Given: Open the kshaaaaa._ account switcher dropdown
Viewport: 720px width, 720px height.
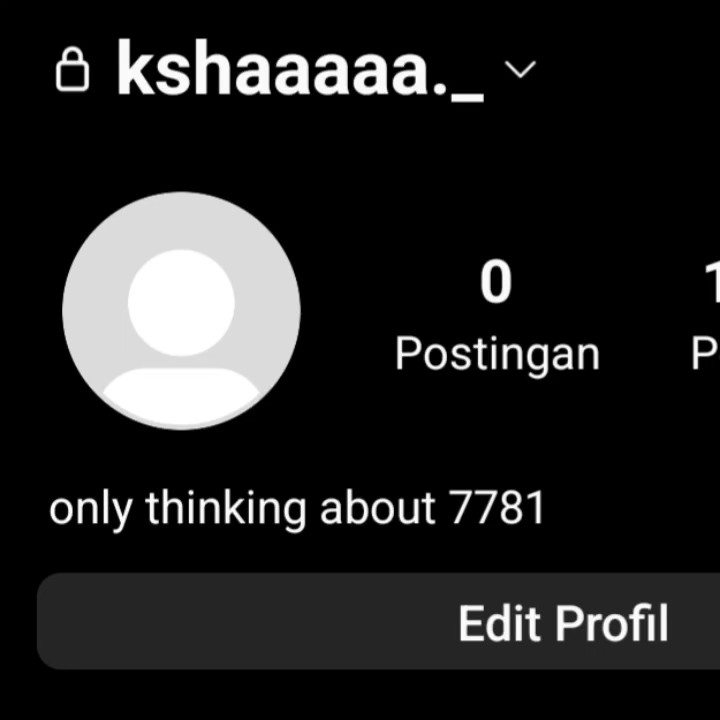Looking at the screenshot, I should [x=520, y=70].
